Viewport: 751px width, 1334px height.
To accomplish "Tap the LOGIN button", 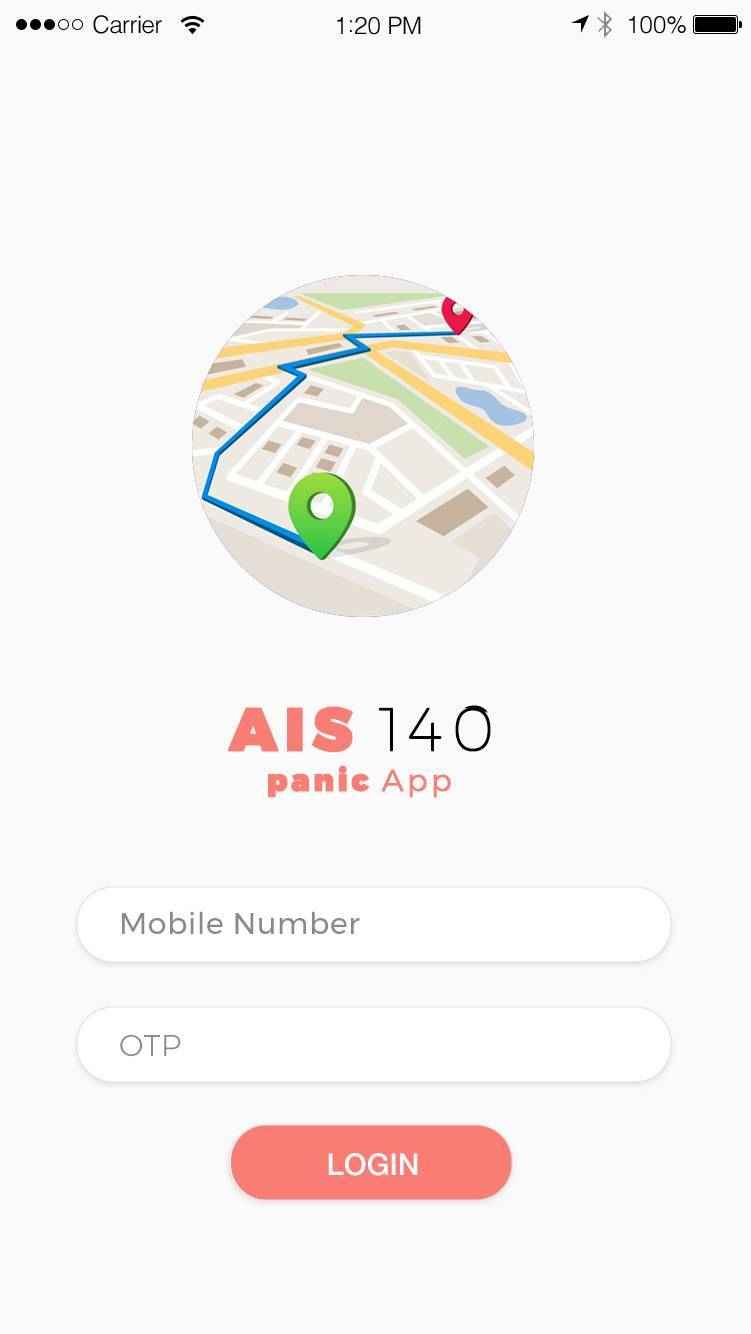I will pos(371,1163).
